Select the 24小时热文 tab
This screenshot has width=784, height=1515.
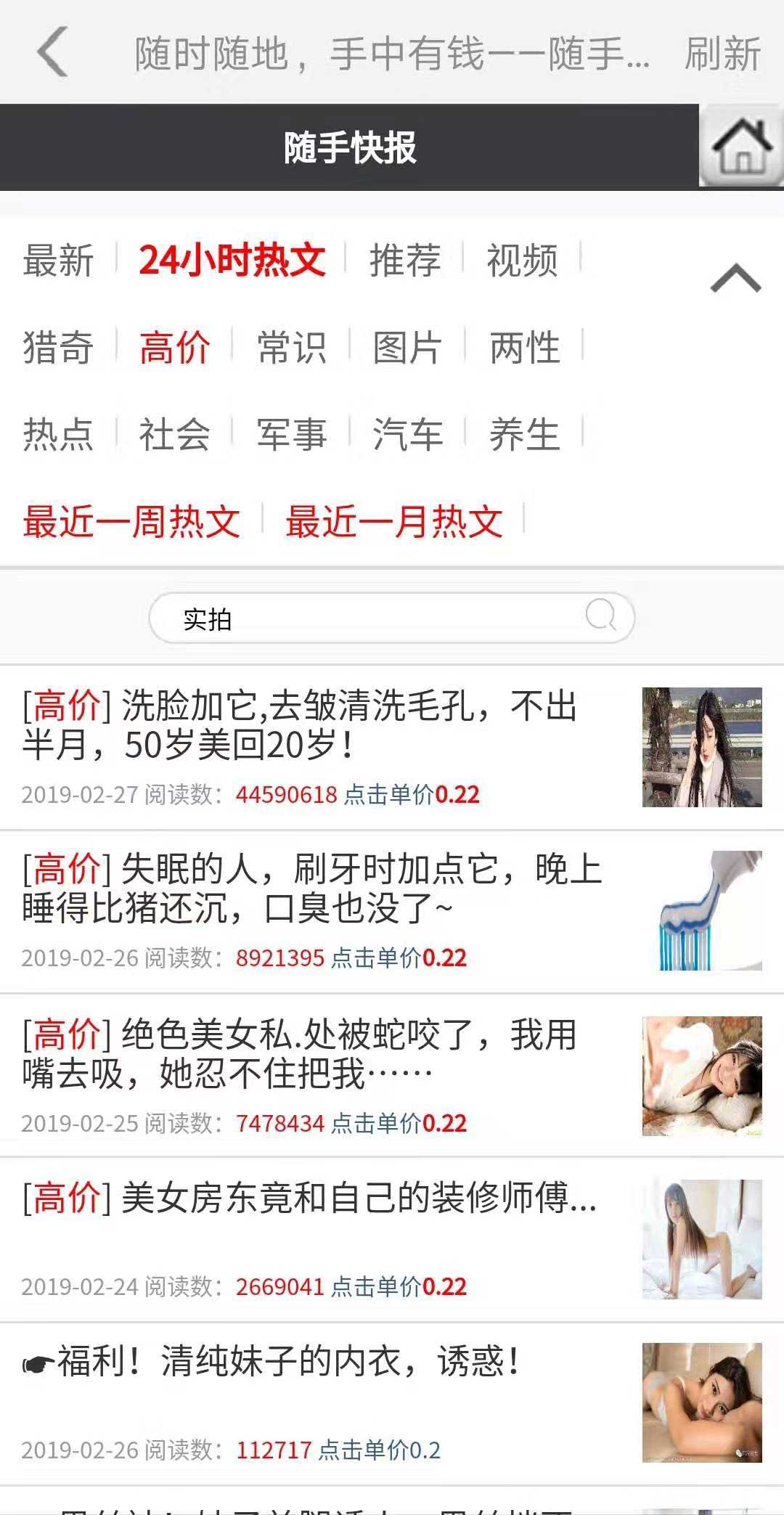[232, 260]
